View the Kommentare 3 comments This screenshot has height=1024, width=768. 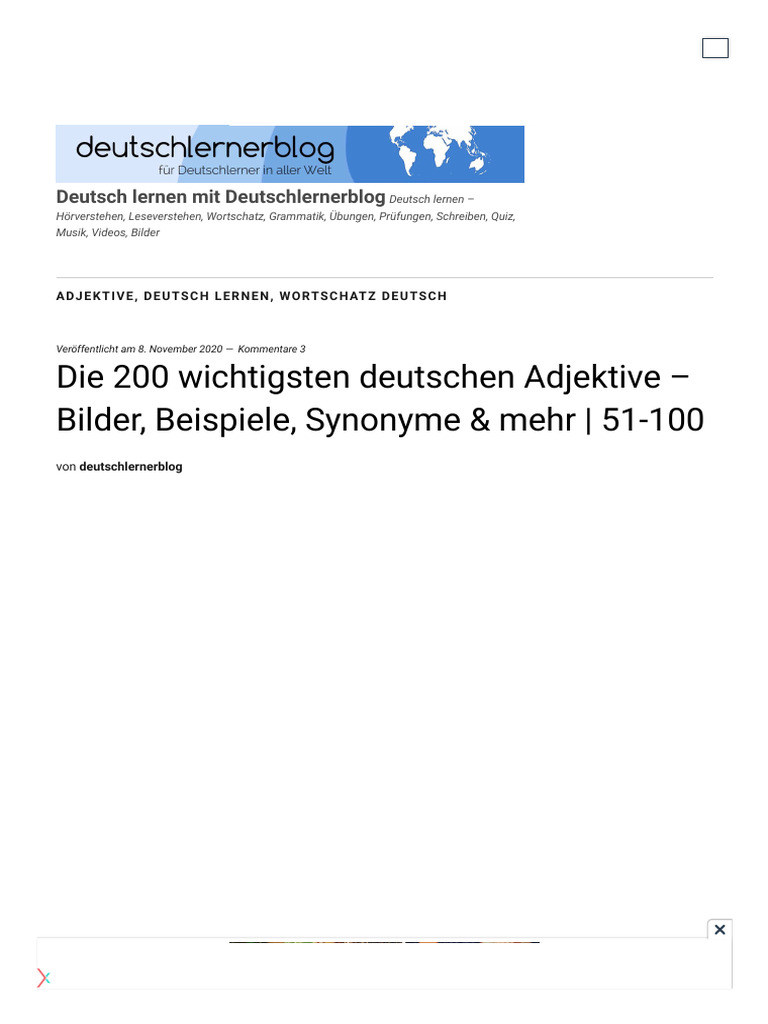[x=271, y=349]
